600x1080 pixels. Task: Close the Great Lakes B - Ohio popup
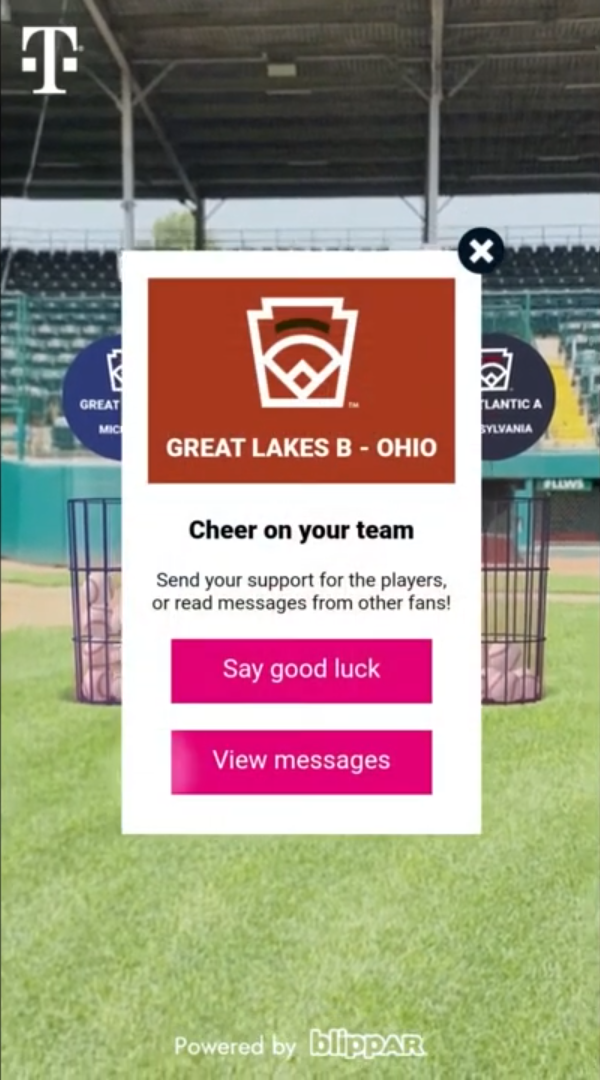pyautogui.click(x=481, y=250)
